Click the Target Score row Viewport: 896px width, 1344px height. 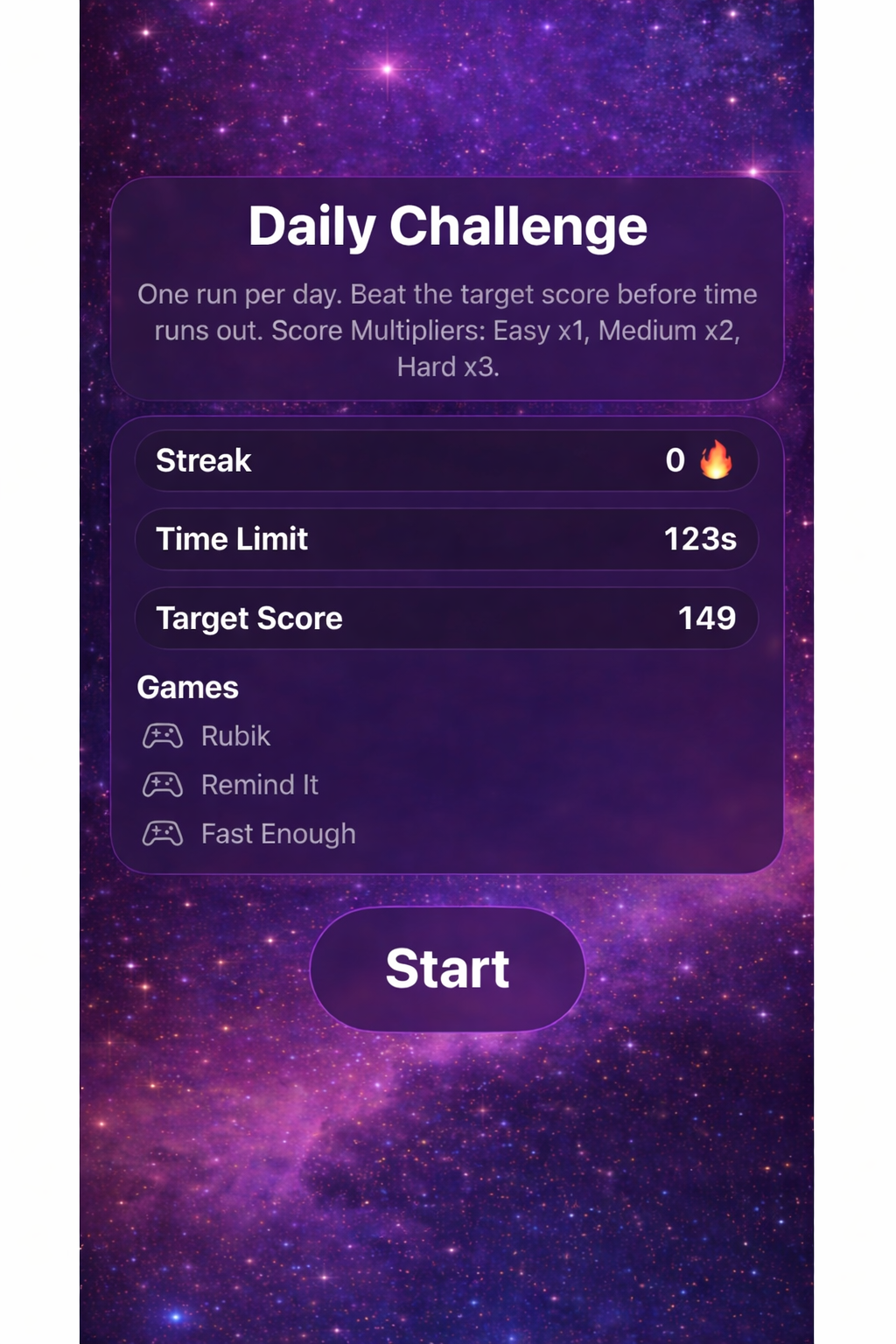(x=448, y=618)
